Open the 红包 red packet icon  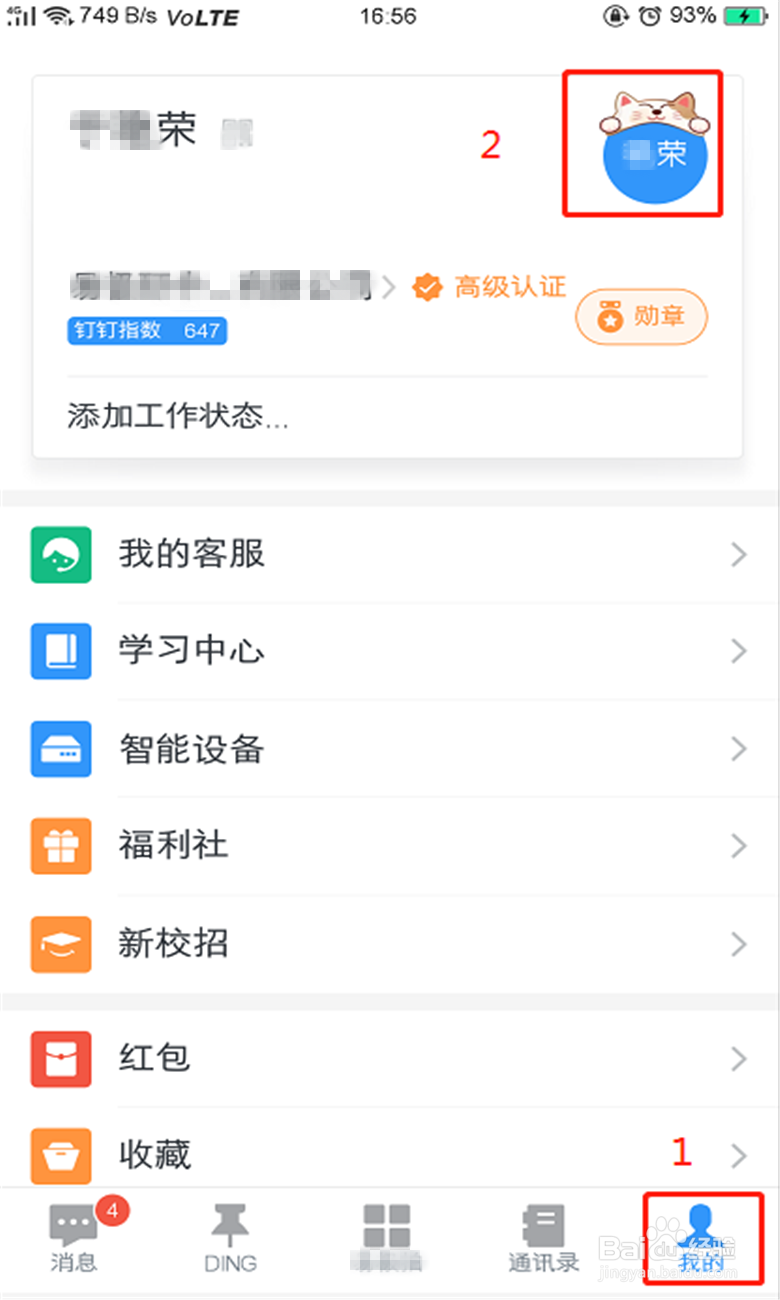pyautogui.click(x=60, y=1058)
